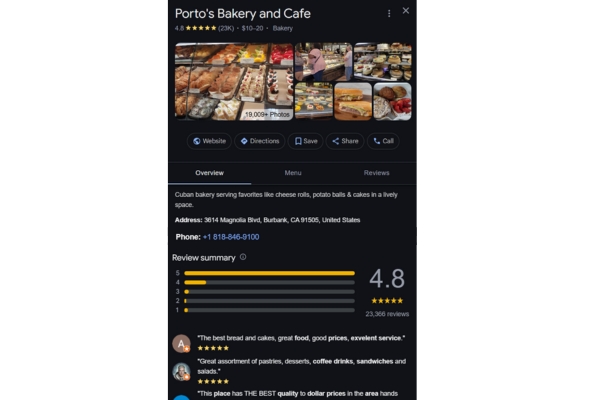Open the Review summary info icon

[243, 257]
